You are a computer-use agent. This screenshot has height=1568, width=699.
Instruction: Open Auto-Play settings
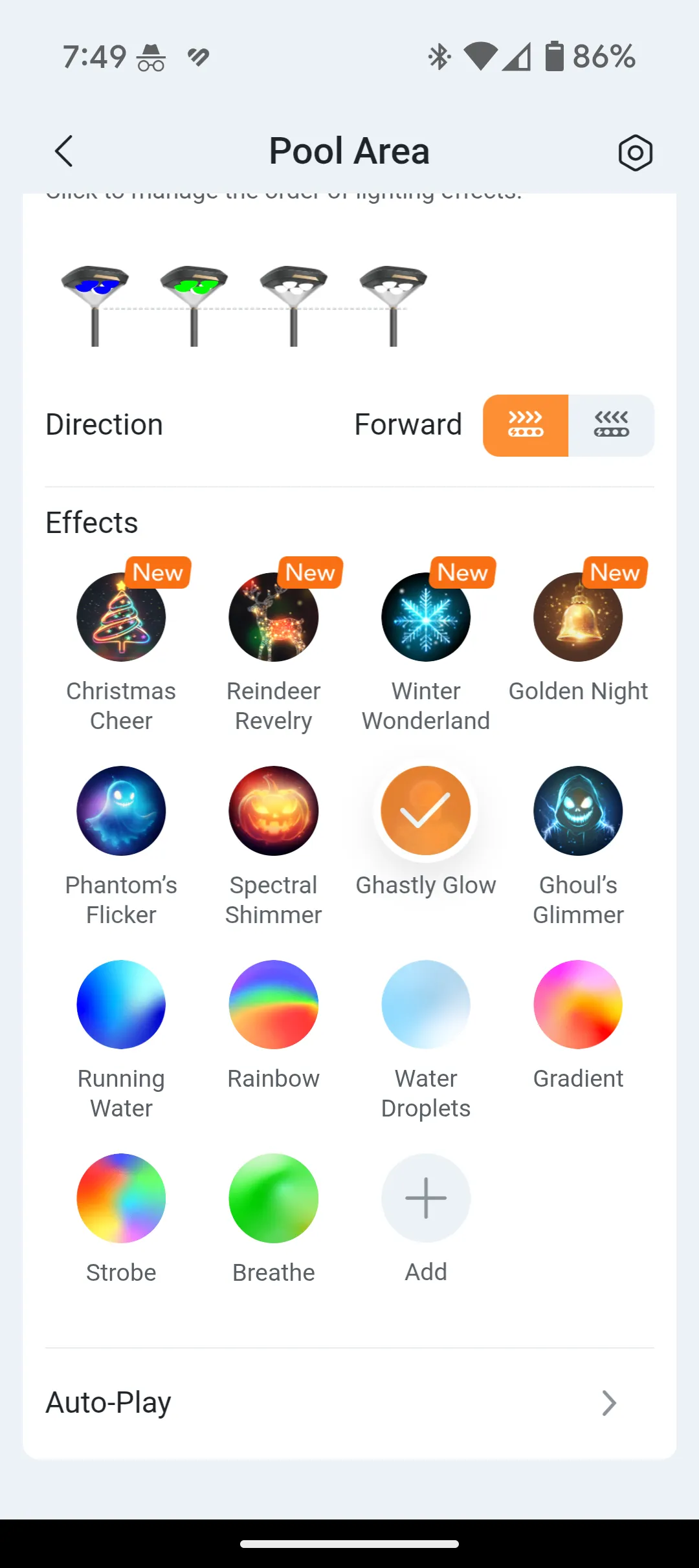tap(349, 1402)
